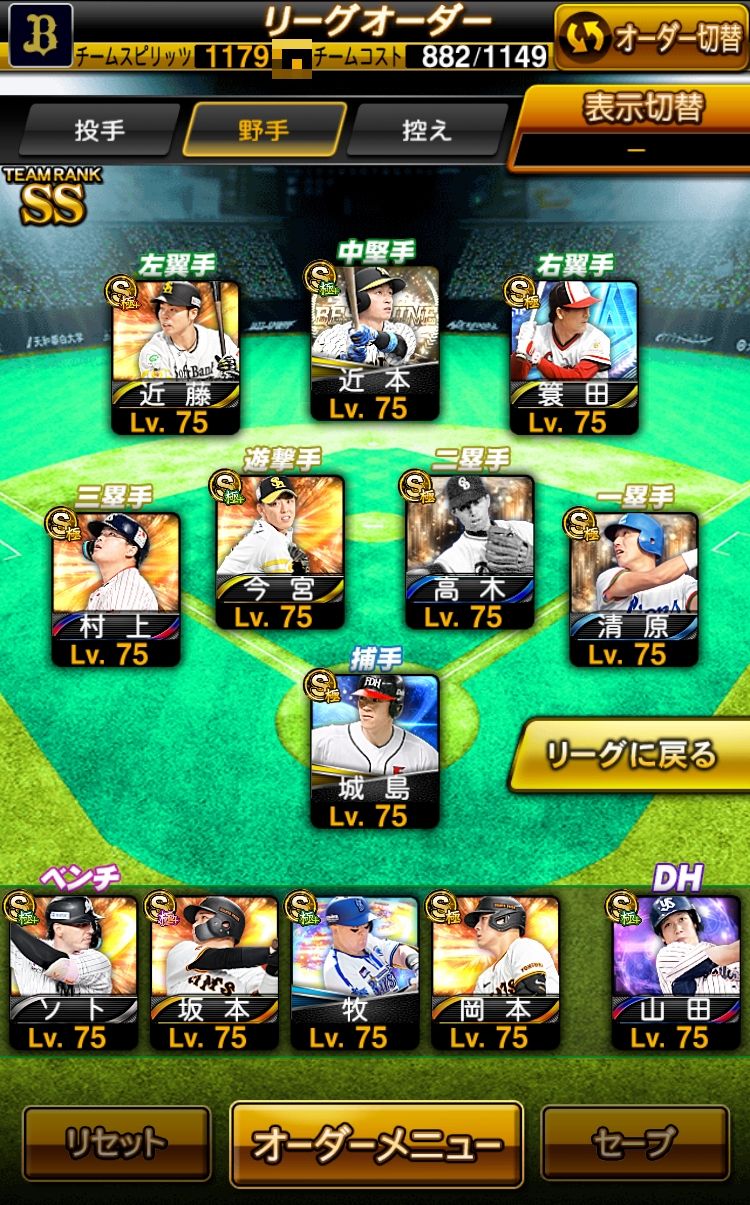The height and width of the screenshot is (1205, 750).
Task: Save the order with セーブ
Action: 635,1142
